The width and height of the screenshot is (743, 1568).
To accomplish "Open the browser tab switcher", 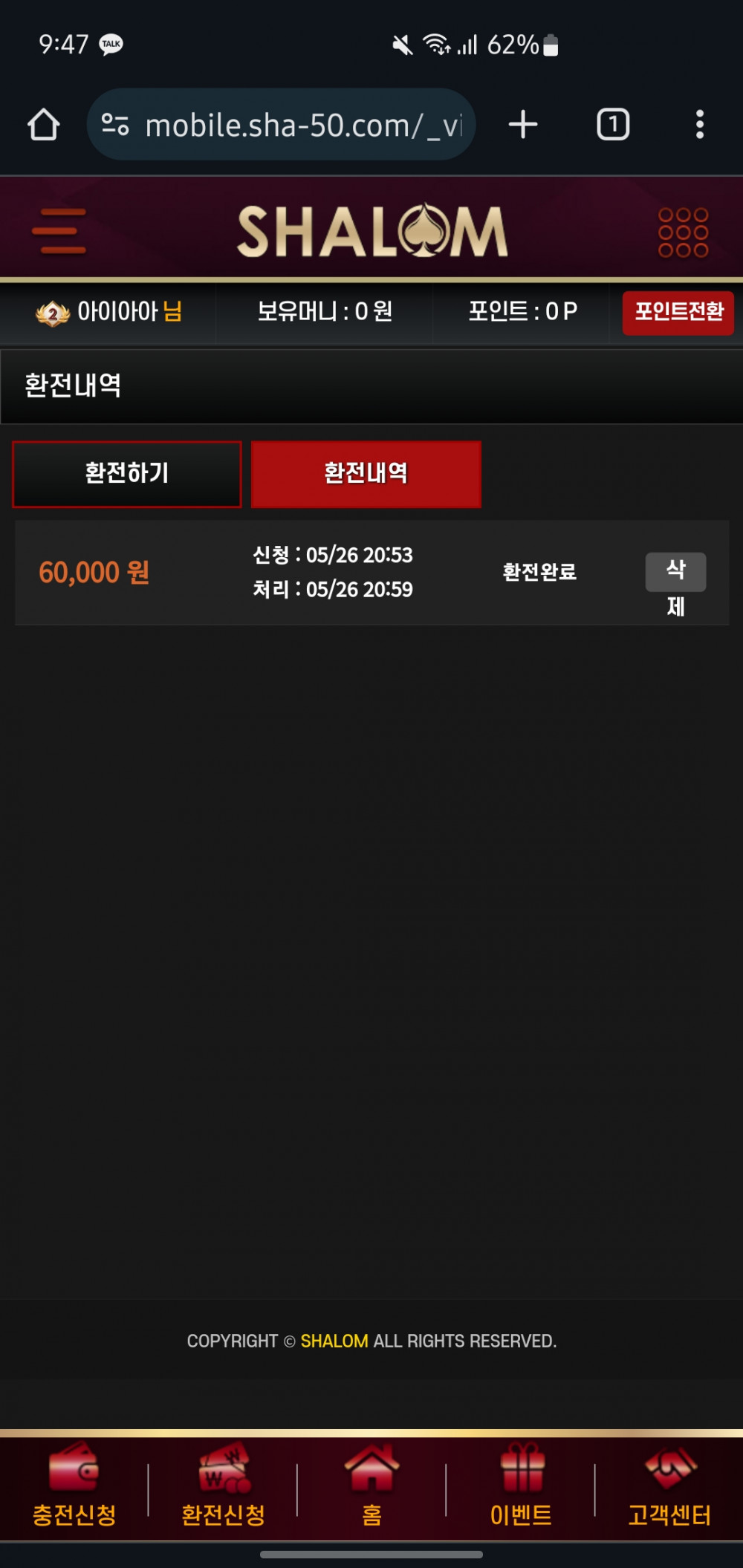I will pyautogui.click(x=613, y=125).
